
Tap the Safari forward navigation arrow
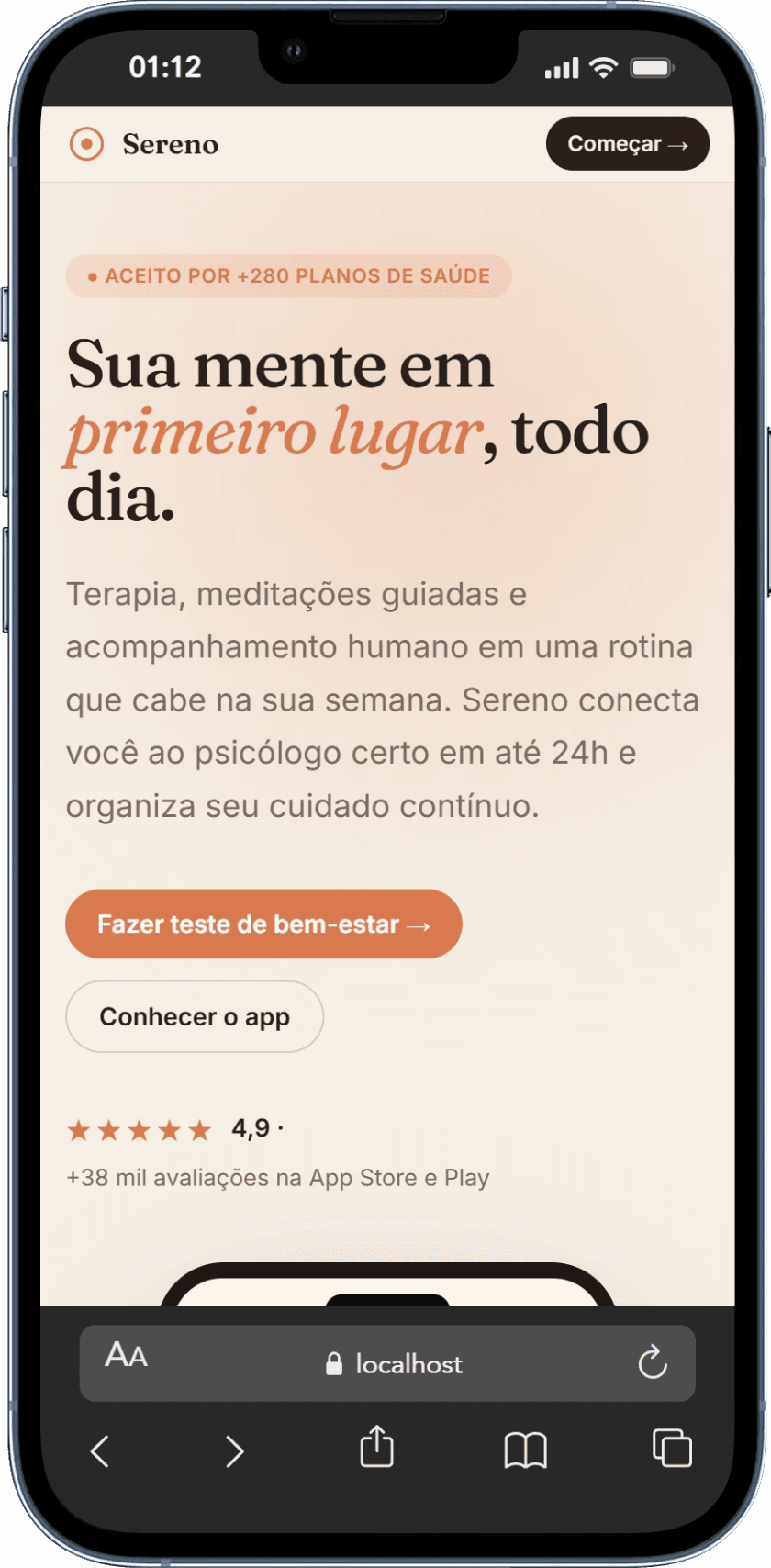tap(235, 1452)
